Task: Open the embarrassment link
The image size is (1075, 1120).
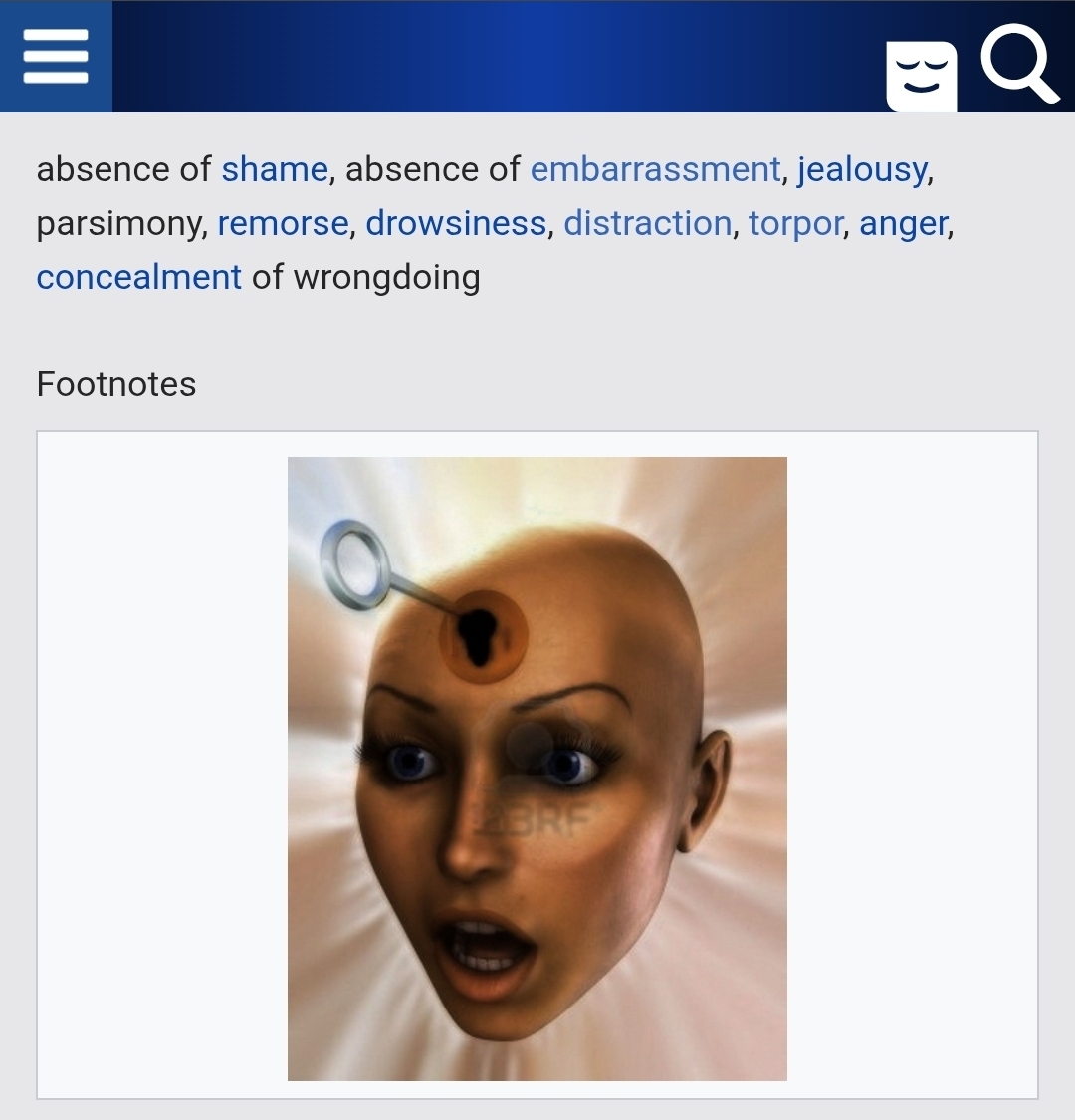Action: pos(655,169)
